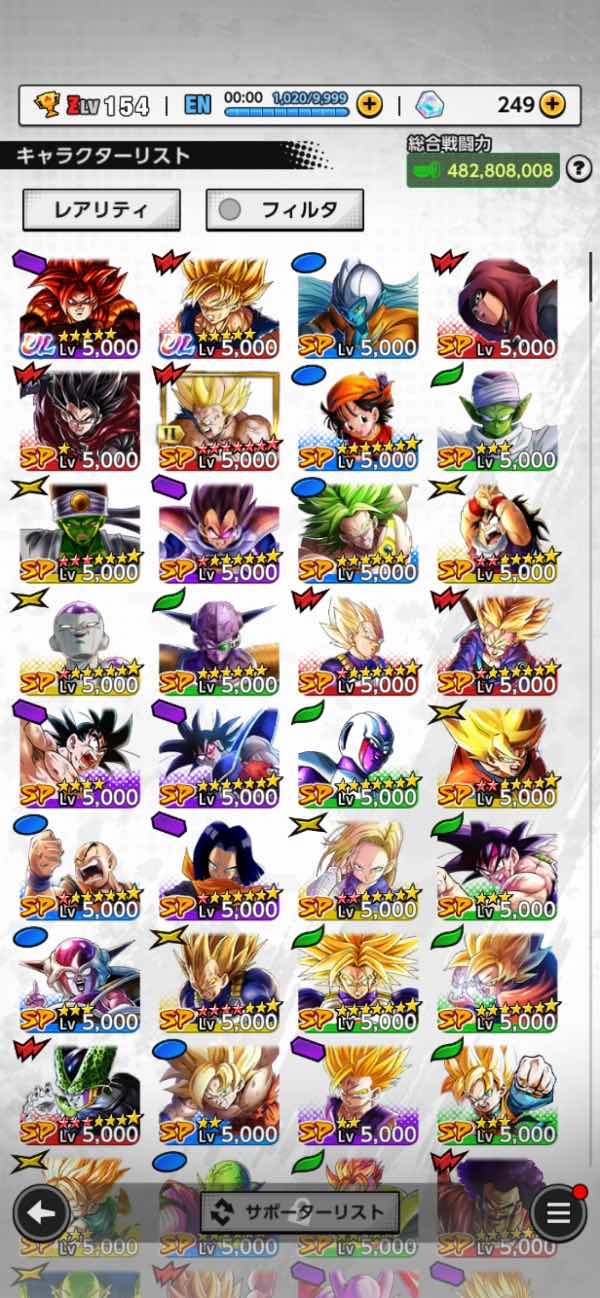The width and height of the screenshot is (600, 1298).
Task: Open the purple Captain Ginyu character tile
Action: click(x=218, y=644)
